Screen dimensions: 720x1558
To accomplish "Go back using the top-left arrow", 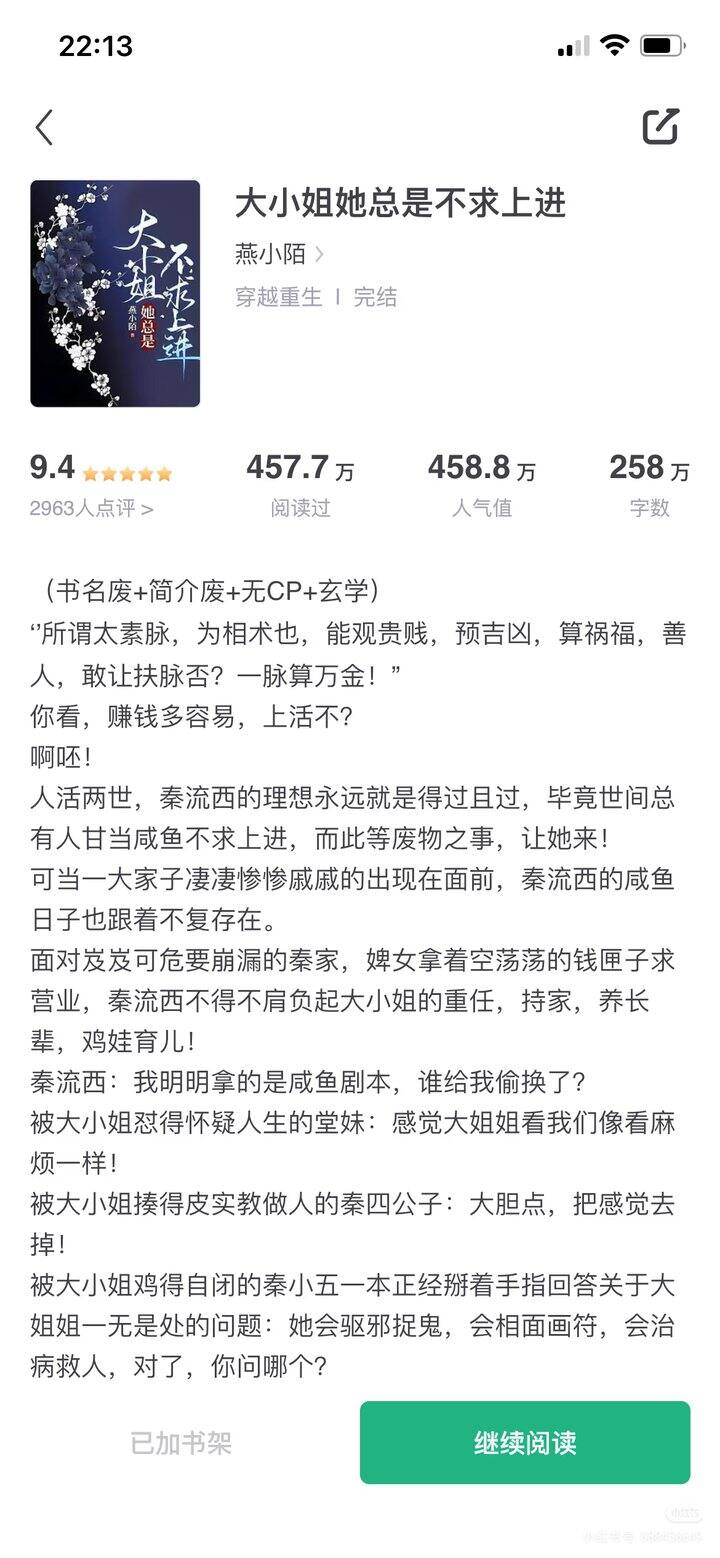I will tap(44, 127).
